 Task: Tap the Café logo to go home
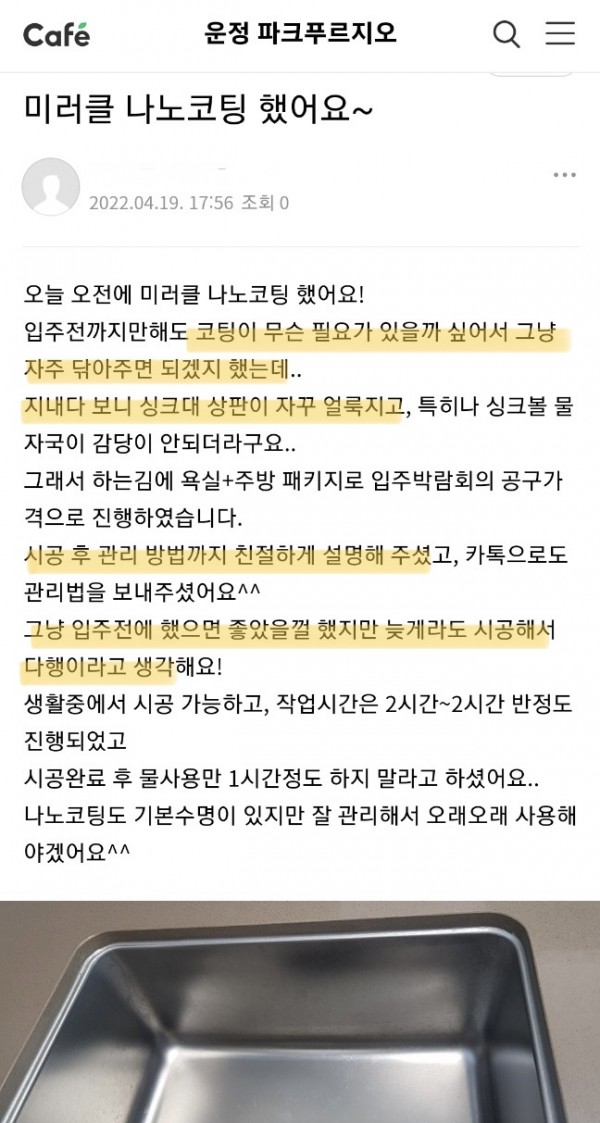[x=57, y=34]
